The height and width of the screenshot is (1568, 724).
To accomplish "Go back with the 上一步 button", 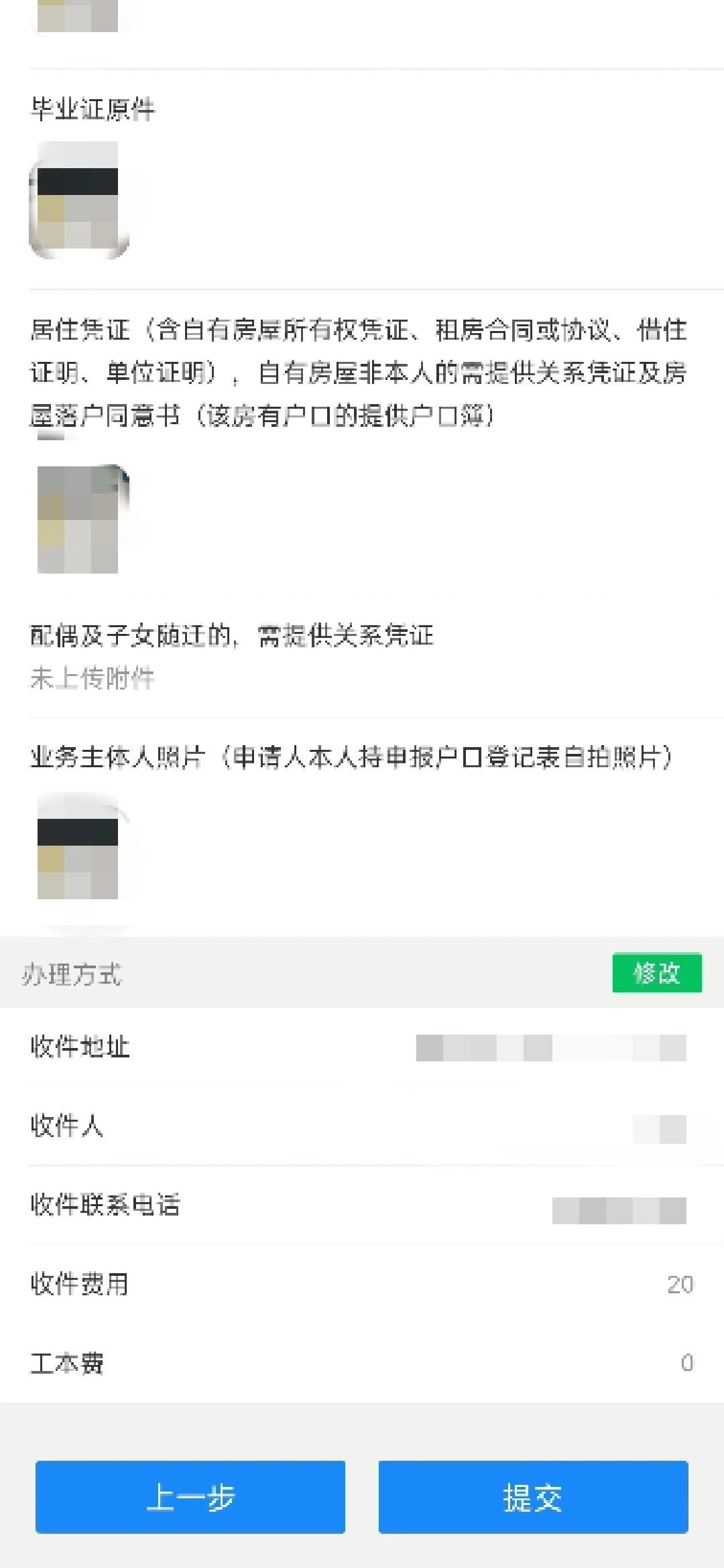I will click(190, 1496).
